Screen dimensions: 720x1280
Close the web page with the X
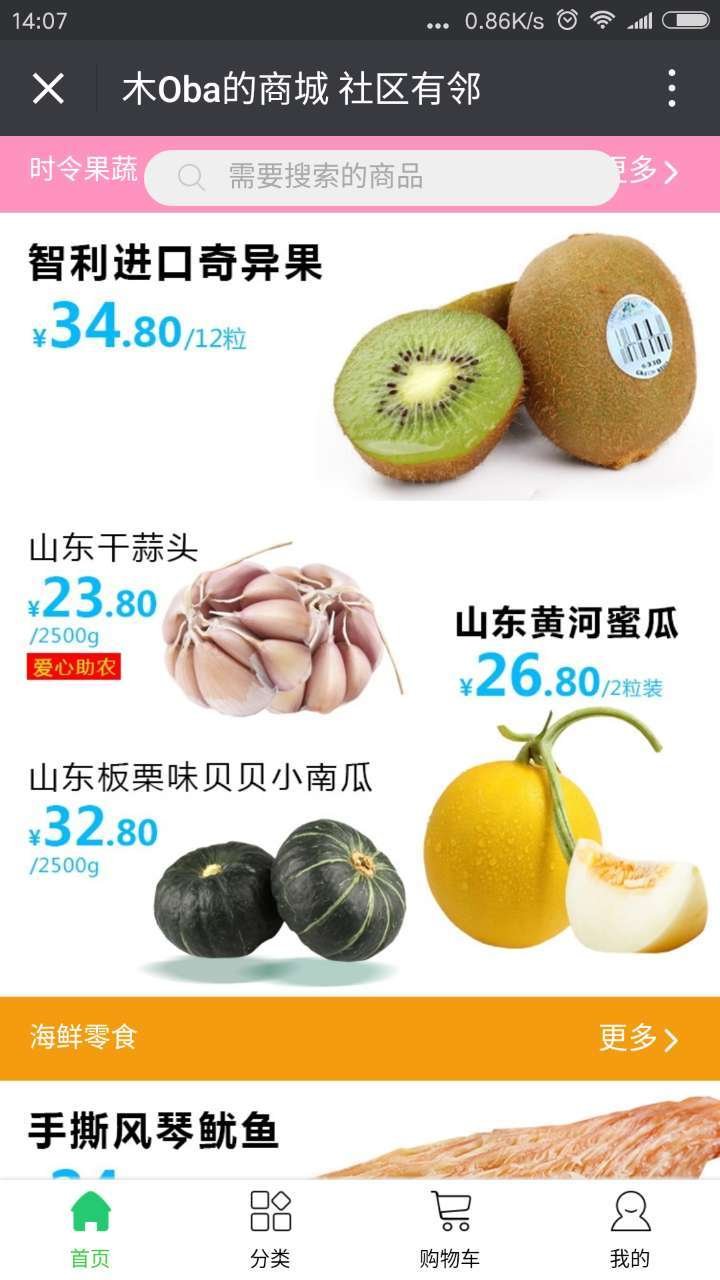48,89
